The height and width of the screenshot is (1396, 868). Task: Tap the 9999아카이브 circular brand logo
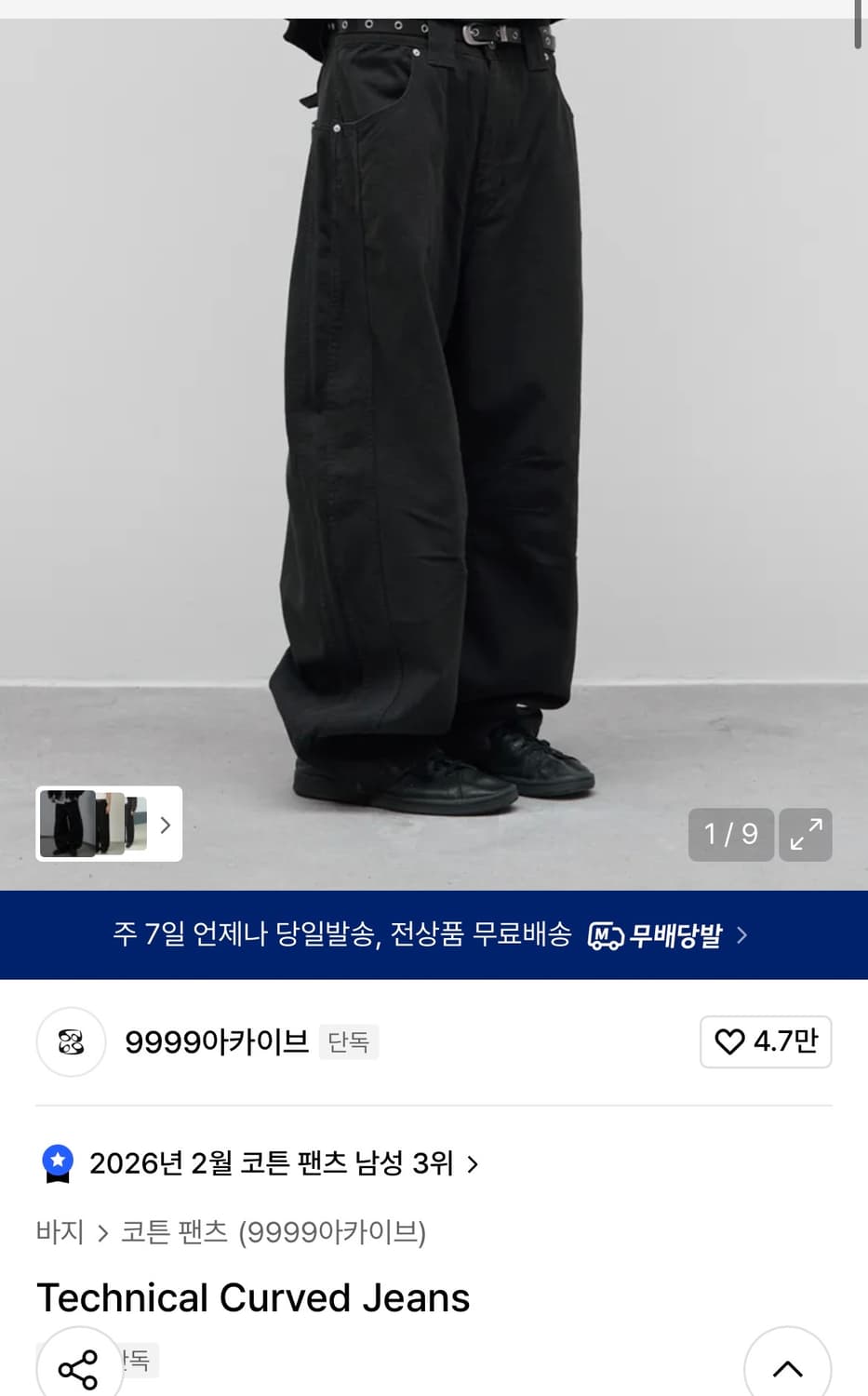tap(71, 1042)
